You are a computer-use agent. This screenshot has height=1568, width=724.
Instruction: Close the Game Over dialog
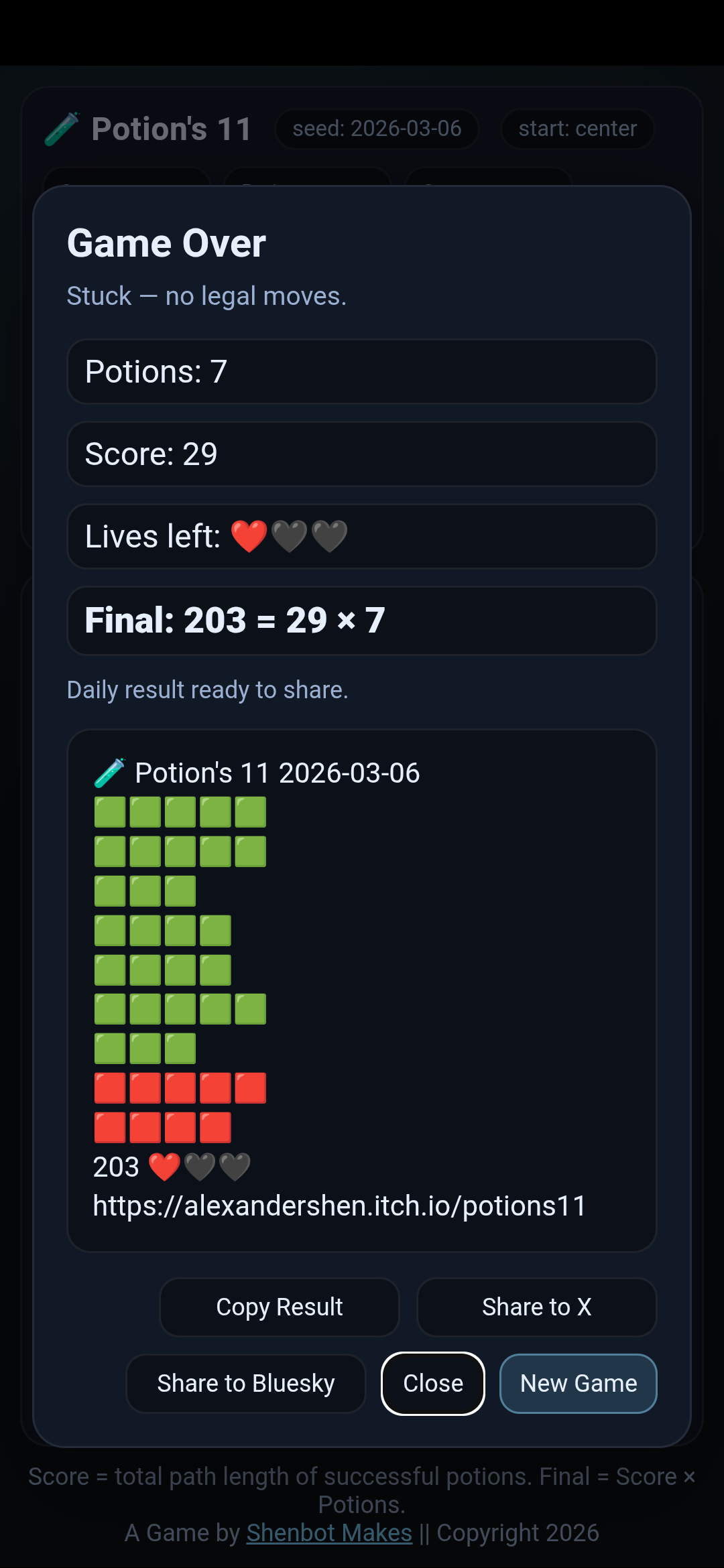click(x=432, y=1384)
